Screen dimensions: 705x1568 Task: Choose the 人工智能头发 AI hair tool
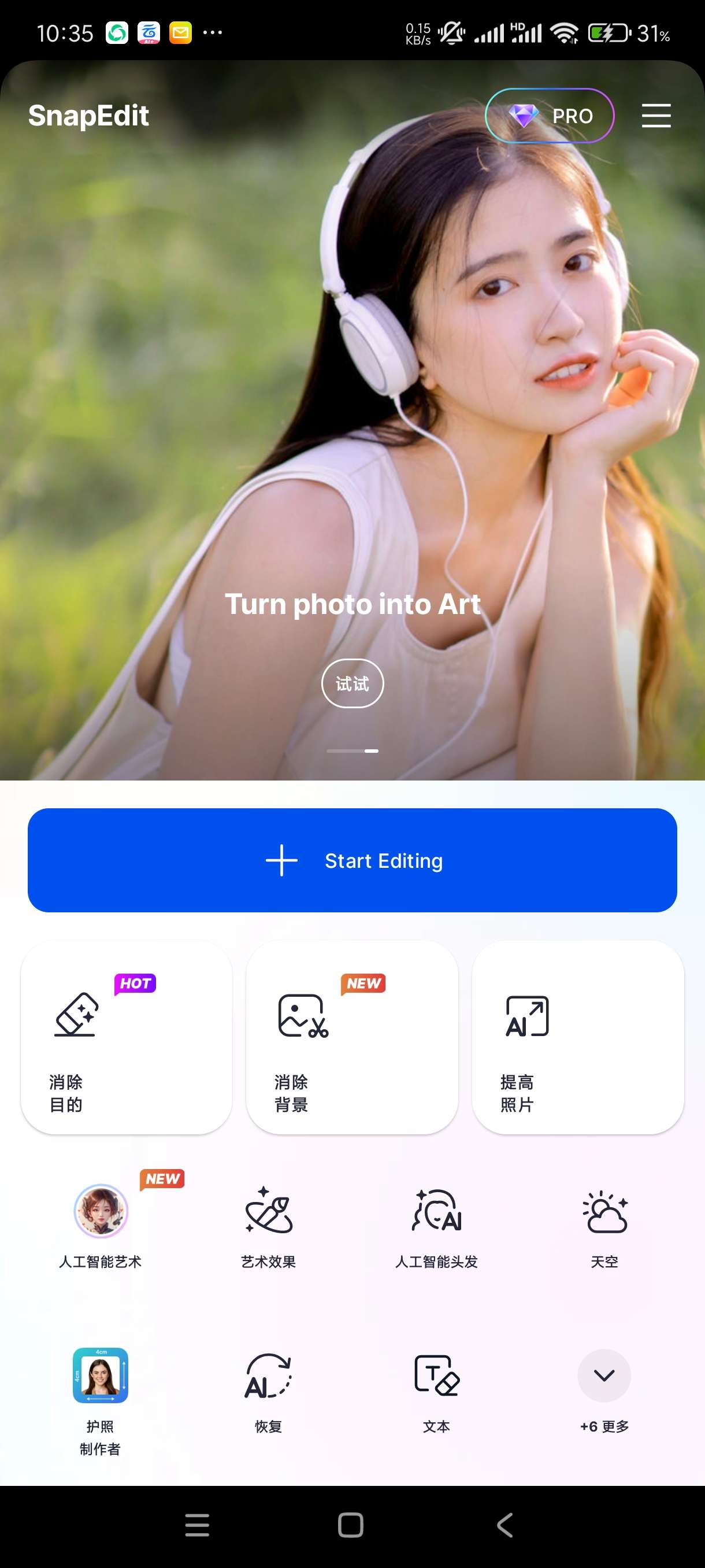coord(436,1225)
